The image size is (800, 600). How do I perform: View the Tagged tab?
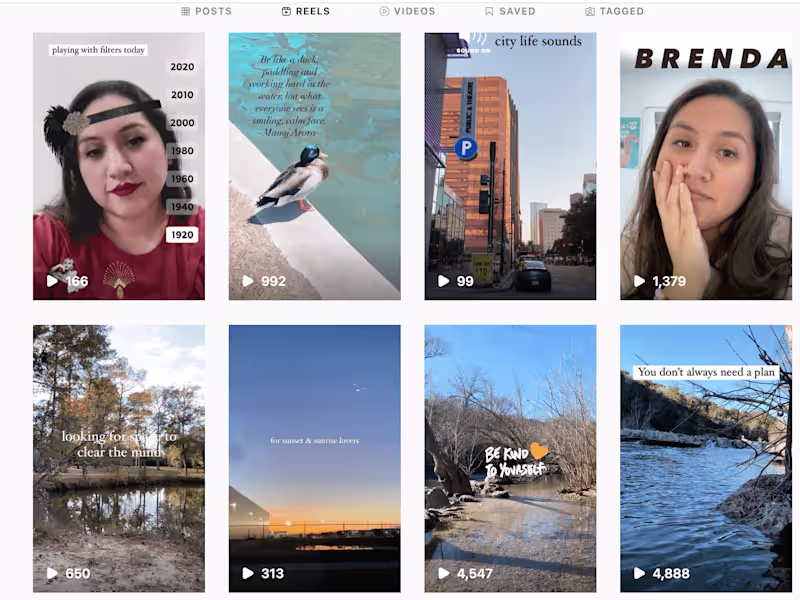614,12
